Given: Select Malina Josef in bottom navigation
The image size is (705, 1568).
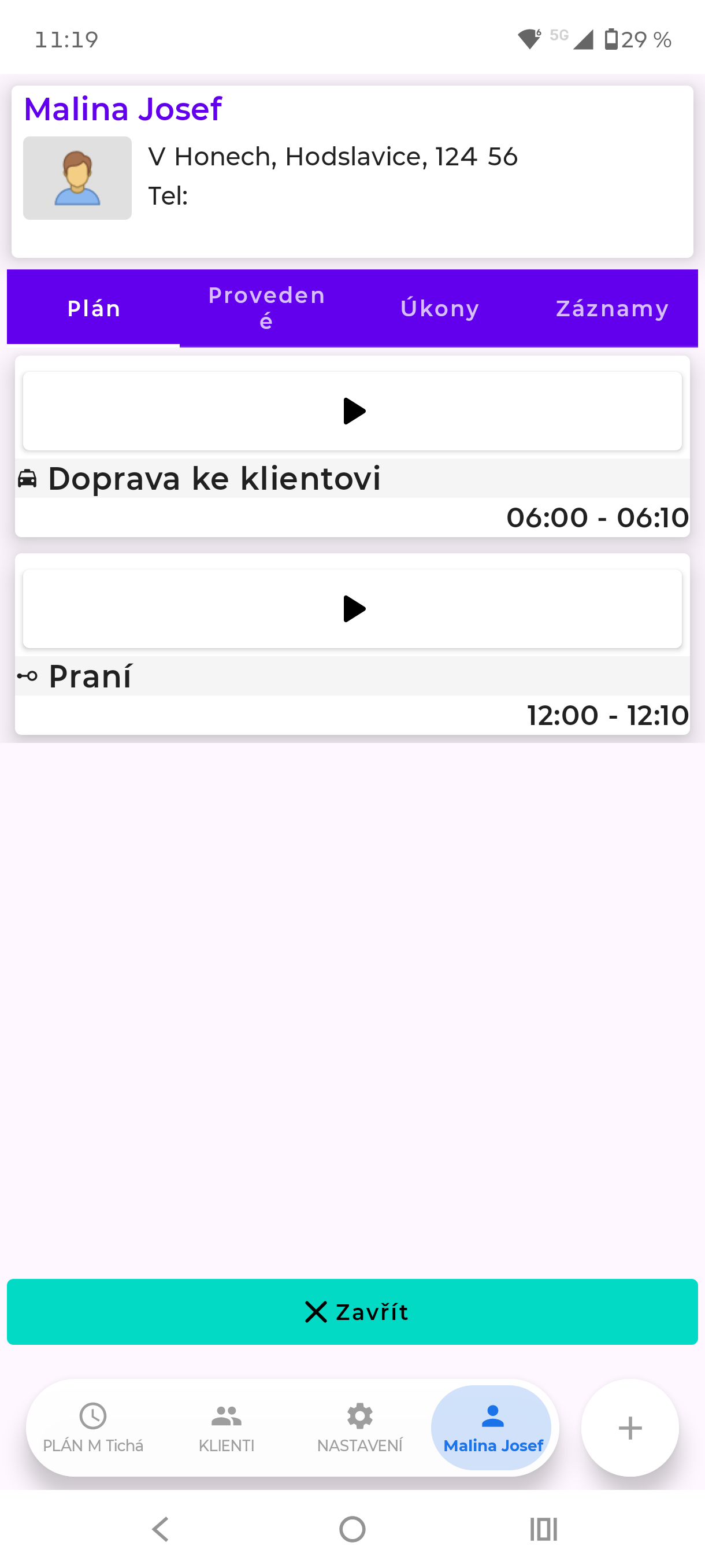Looking at the screenshot, I should point(492,1428).
